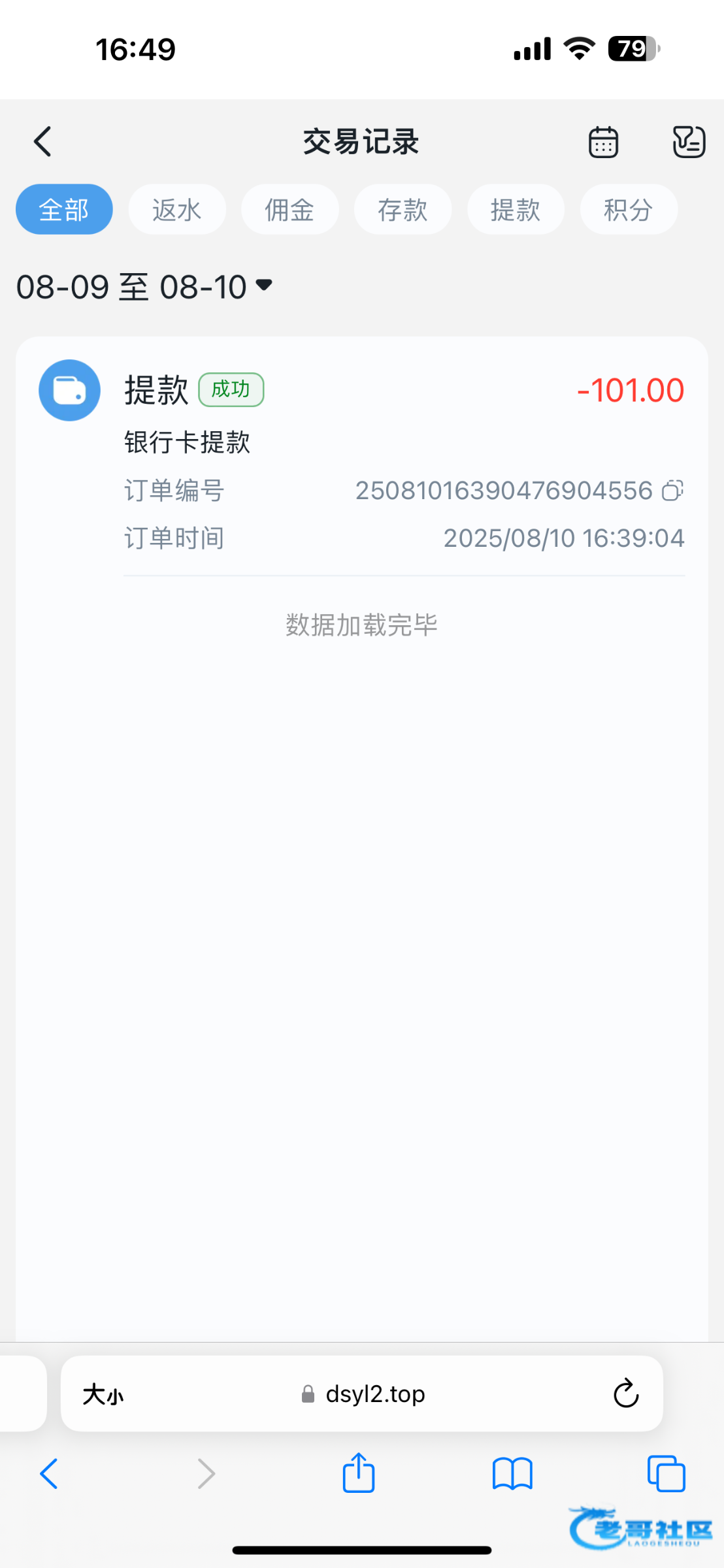
Task: Switch to the 佣金 tab
Action: click(x=290, y=210)
